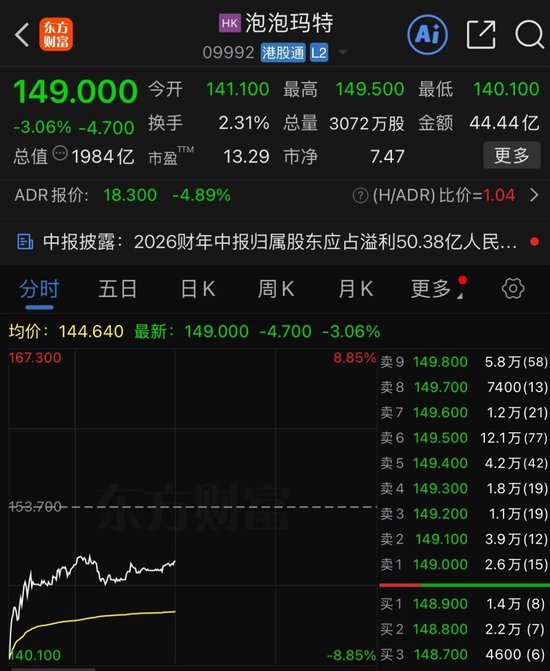Tap 更多 for more quote details
Viewport: 550px width, 671px height.
(512, 155)
